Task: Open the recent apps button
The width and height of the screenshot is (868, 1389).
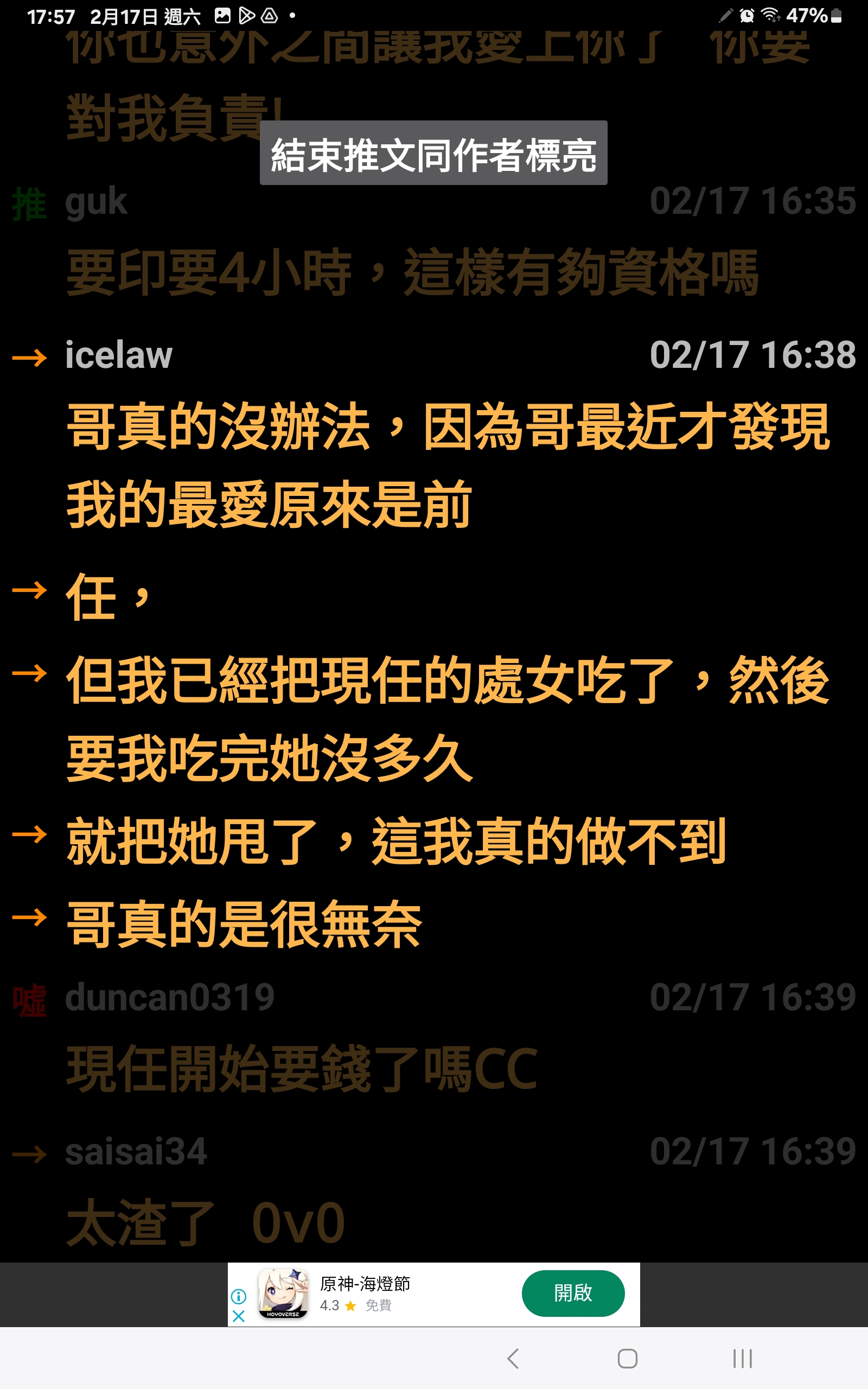Action: pyautogui.click(x=742, y=1359)
